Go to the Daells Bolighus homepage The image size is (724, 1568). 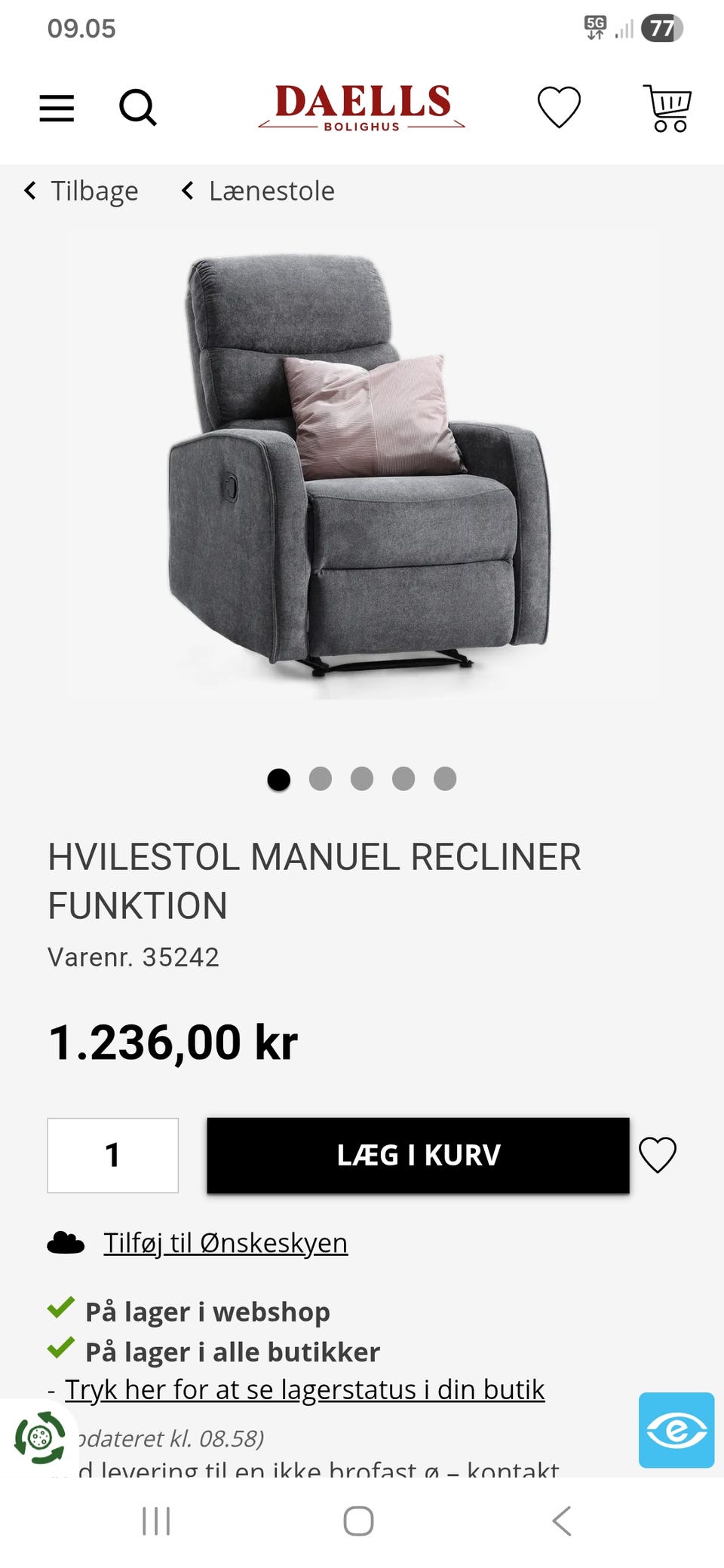click(362, 107)
